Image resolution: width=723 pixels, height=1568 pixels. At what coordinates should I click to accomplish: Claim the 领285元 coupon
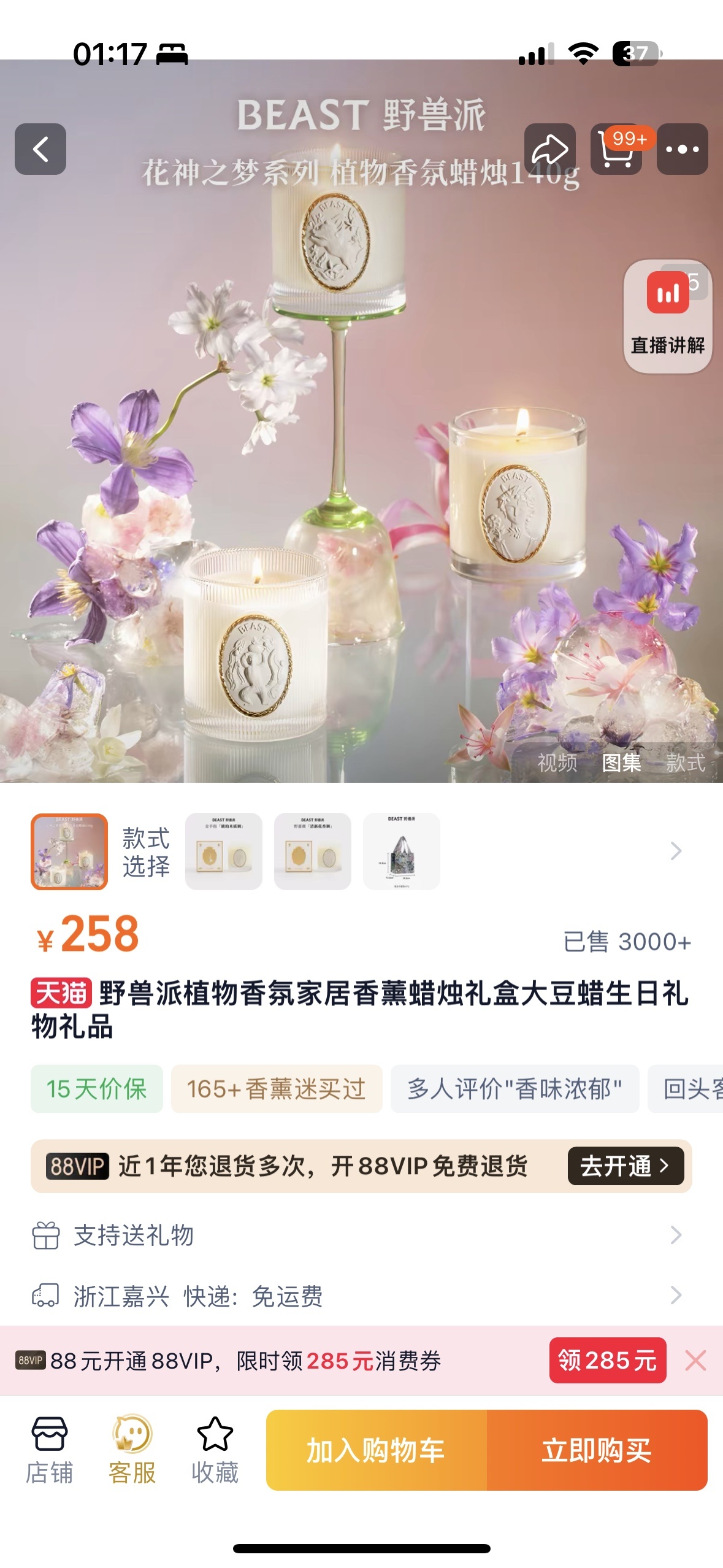pyautogui.click(x=608, y=1360)
